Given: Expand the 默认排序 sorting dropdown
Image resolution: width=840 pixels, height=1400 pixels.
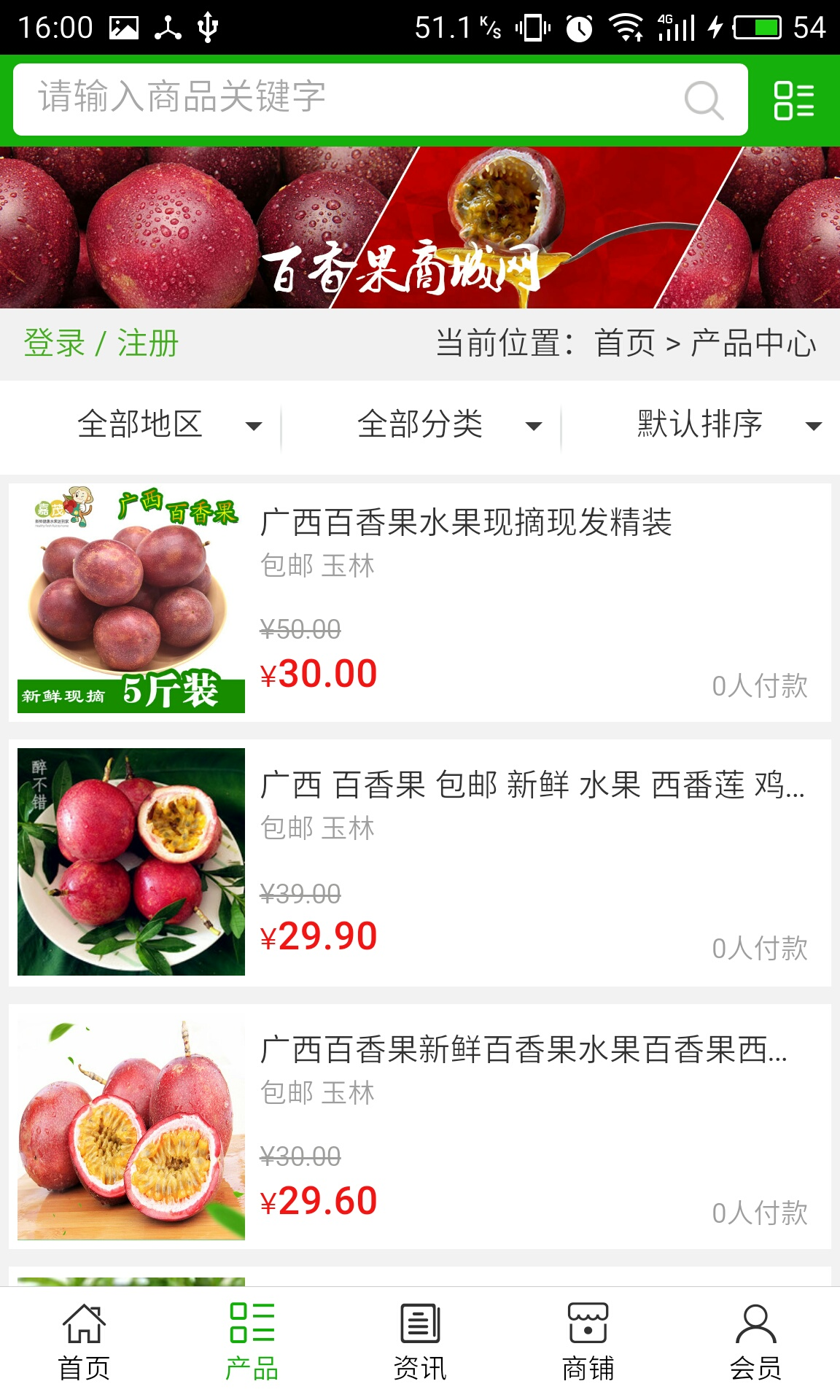Looking at the screenshot, I should click(728, 424).
